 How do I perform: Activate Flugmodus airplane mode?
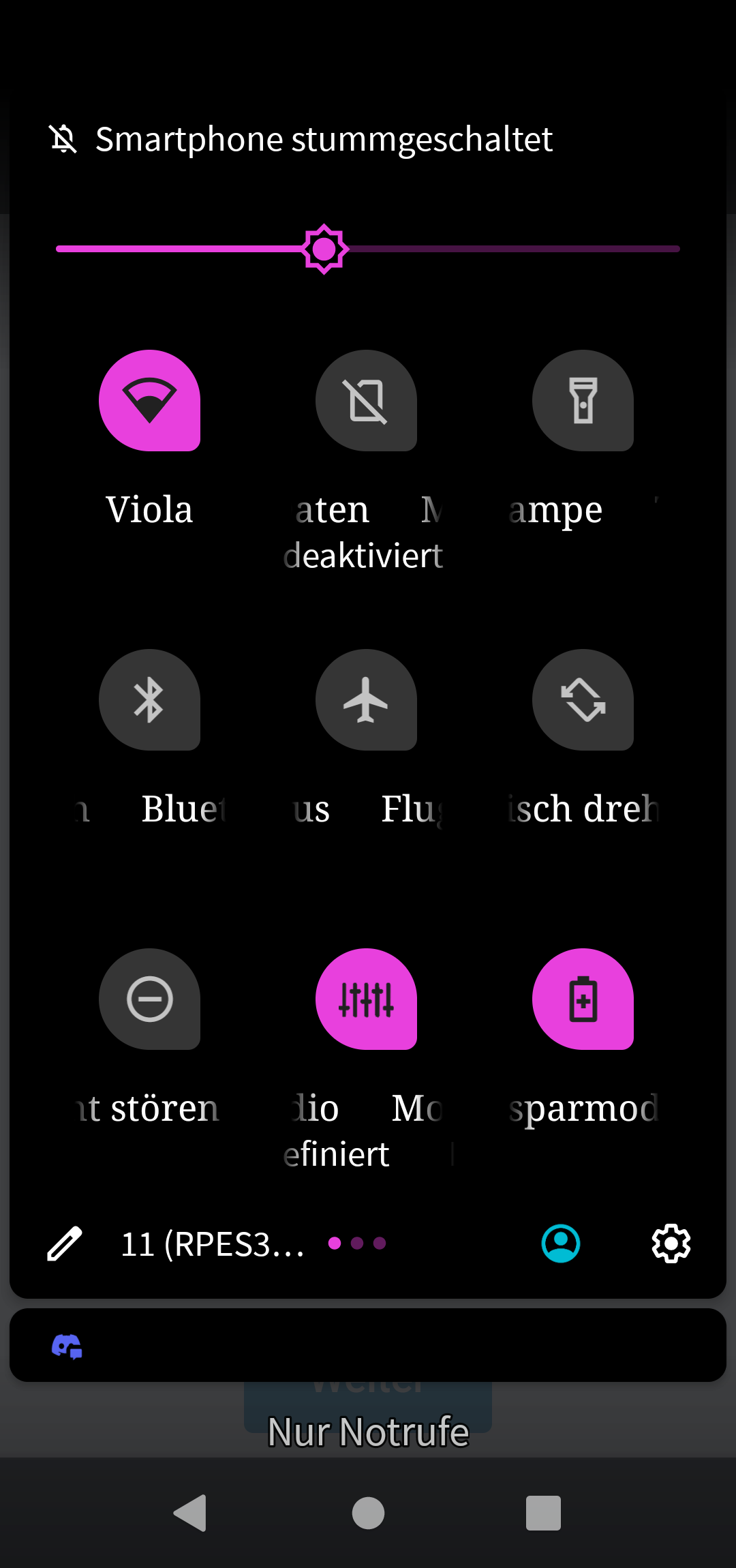(x=367, y=700)
